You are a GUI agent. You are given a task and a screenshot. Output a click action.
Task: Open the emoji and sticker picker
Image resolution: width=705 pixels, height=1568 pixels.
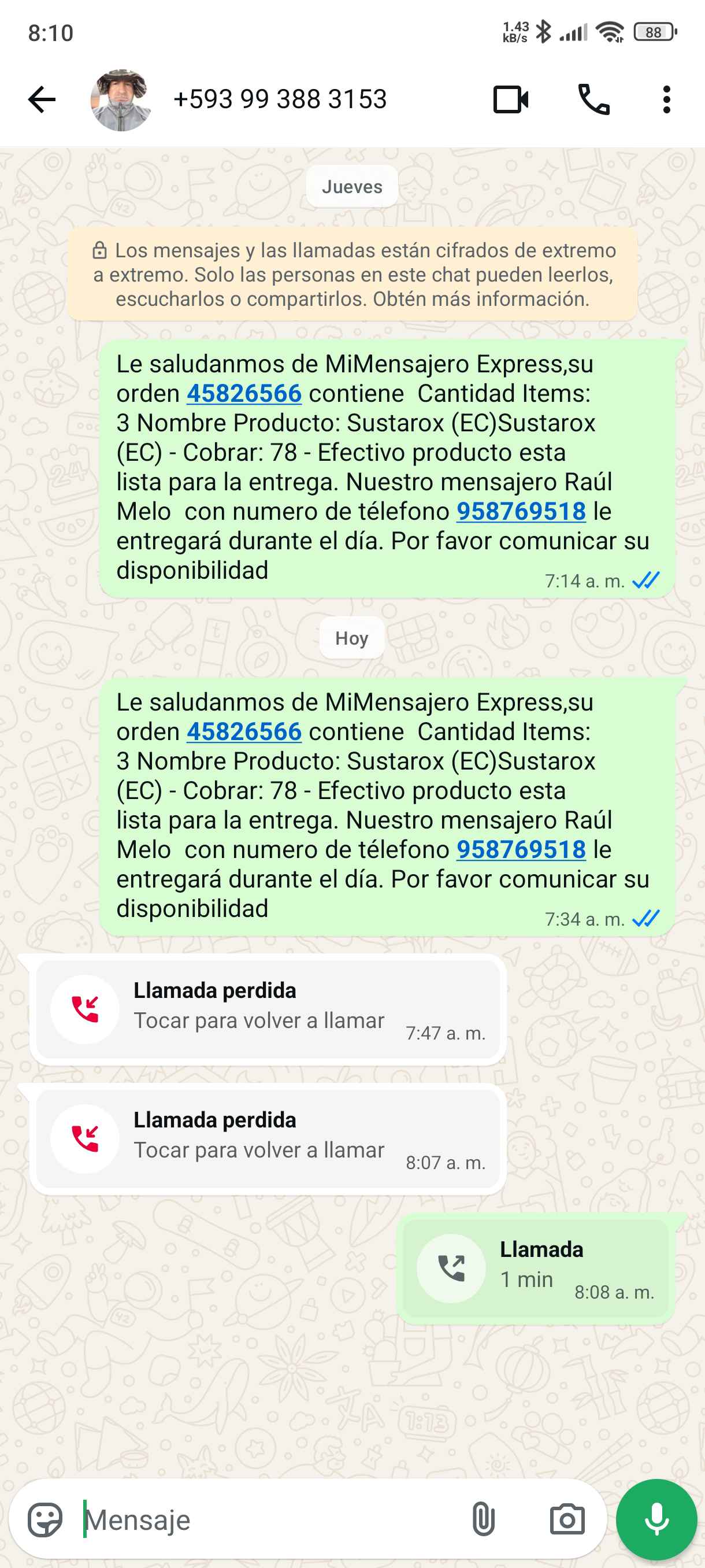(45, 1520)
